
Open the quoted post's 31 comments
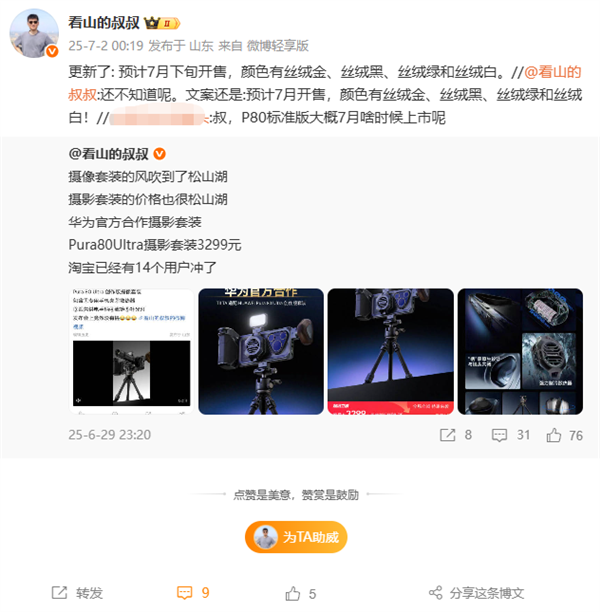(511, 436)
